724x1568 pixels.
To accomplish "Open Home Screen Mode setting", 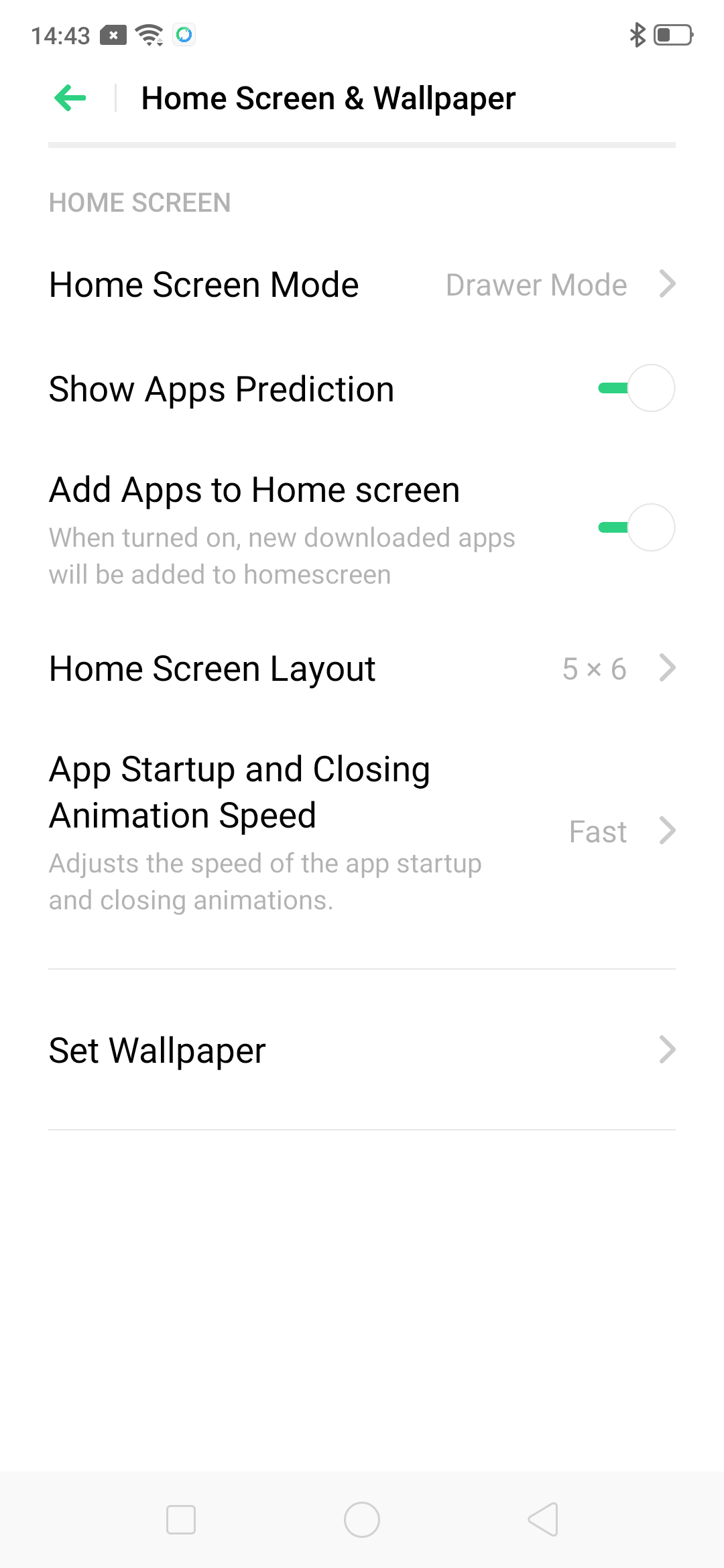I will coord(362,285).
